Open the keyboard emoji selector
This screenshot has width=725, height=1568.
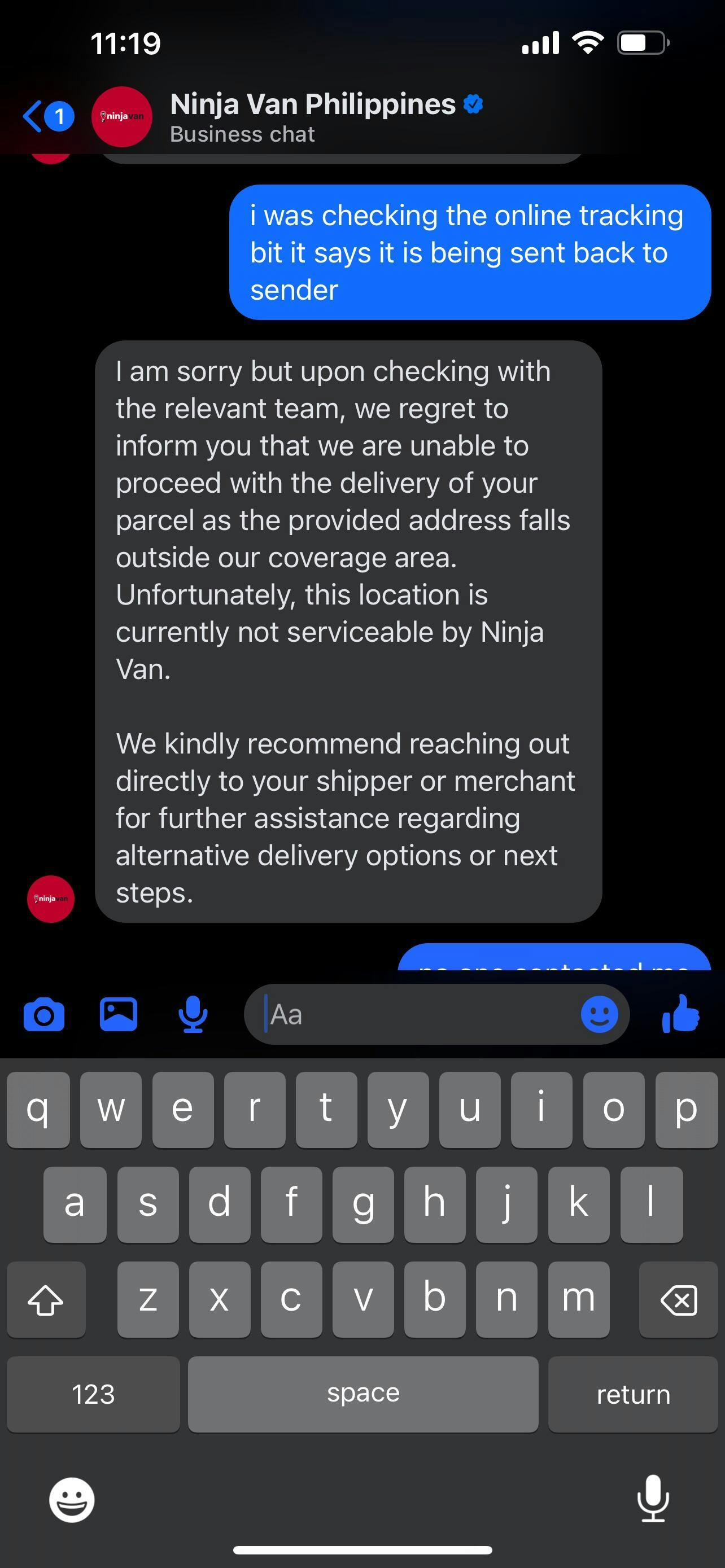point(72,1500)
